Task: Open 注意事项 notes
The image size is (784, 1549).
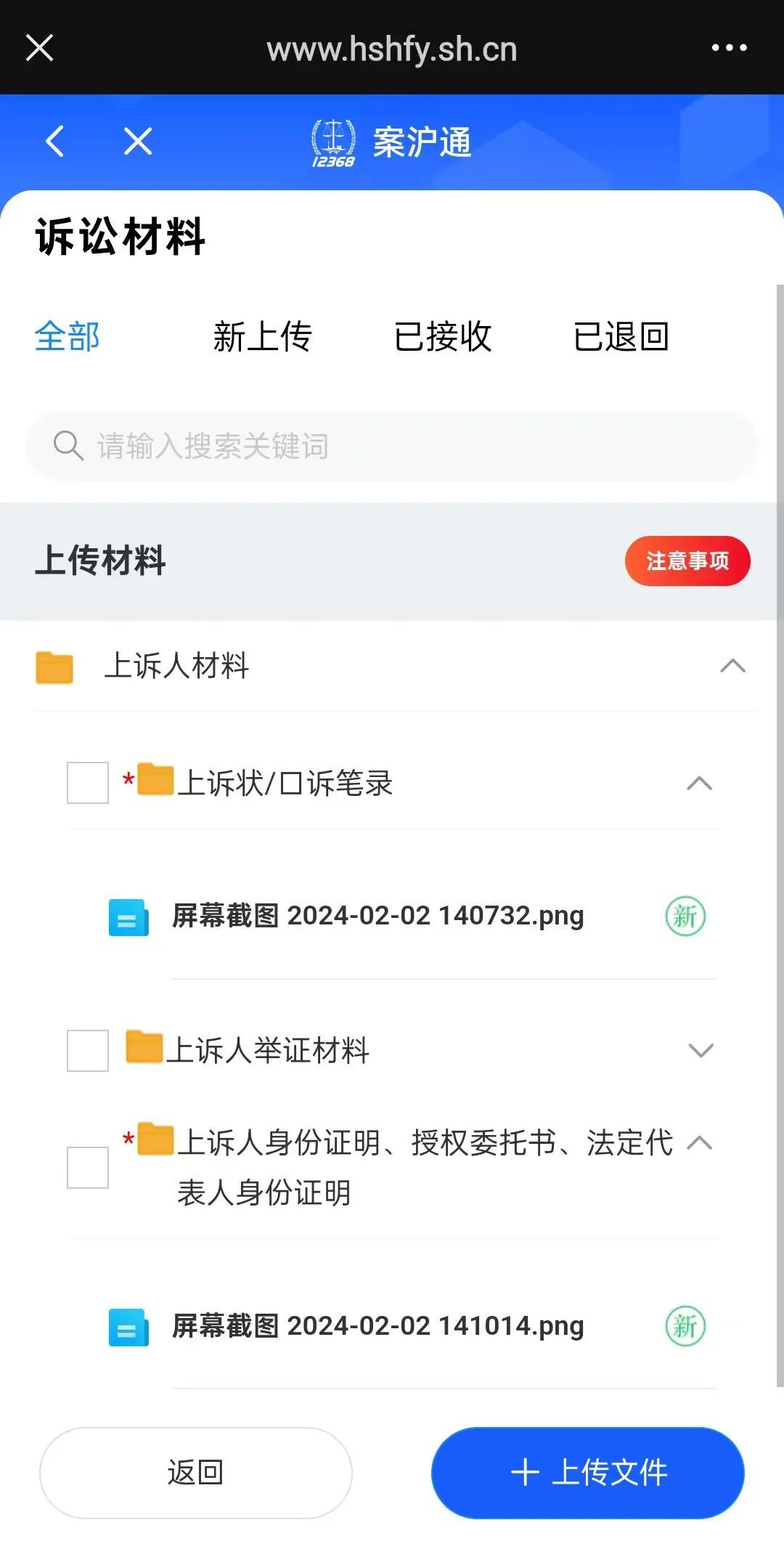Action: point(687,561)
